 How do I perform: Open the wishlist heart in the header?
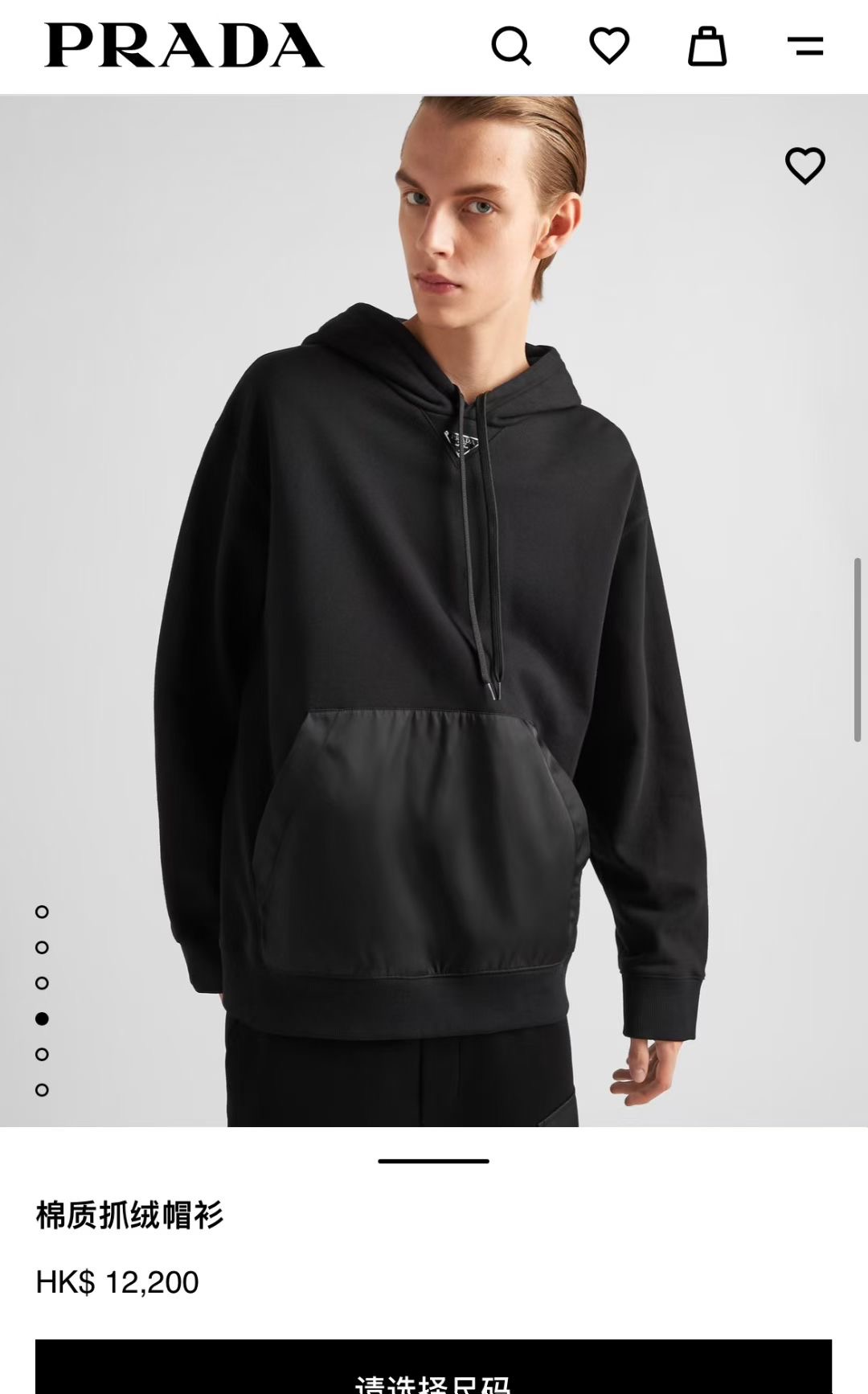[609, 45]
